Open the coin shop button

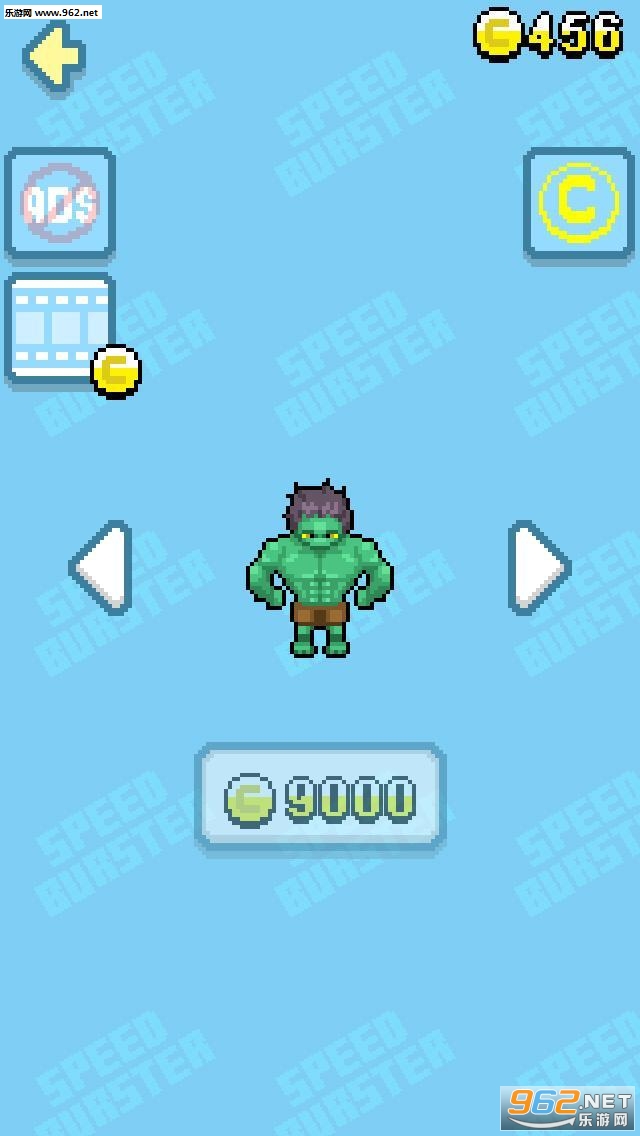(578, 204)
